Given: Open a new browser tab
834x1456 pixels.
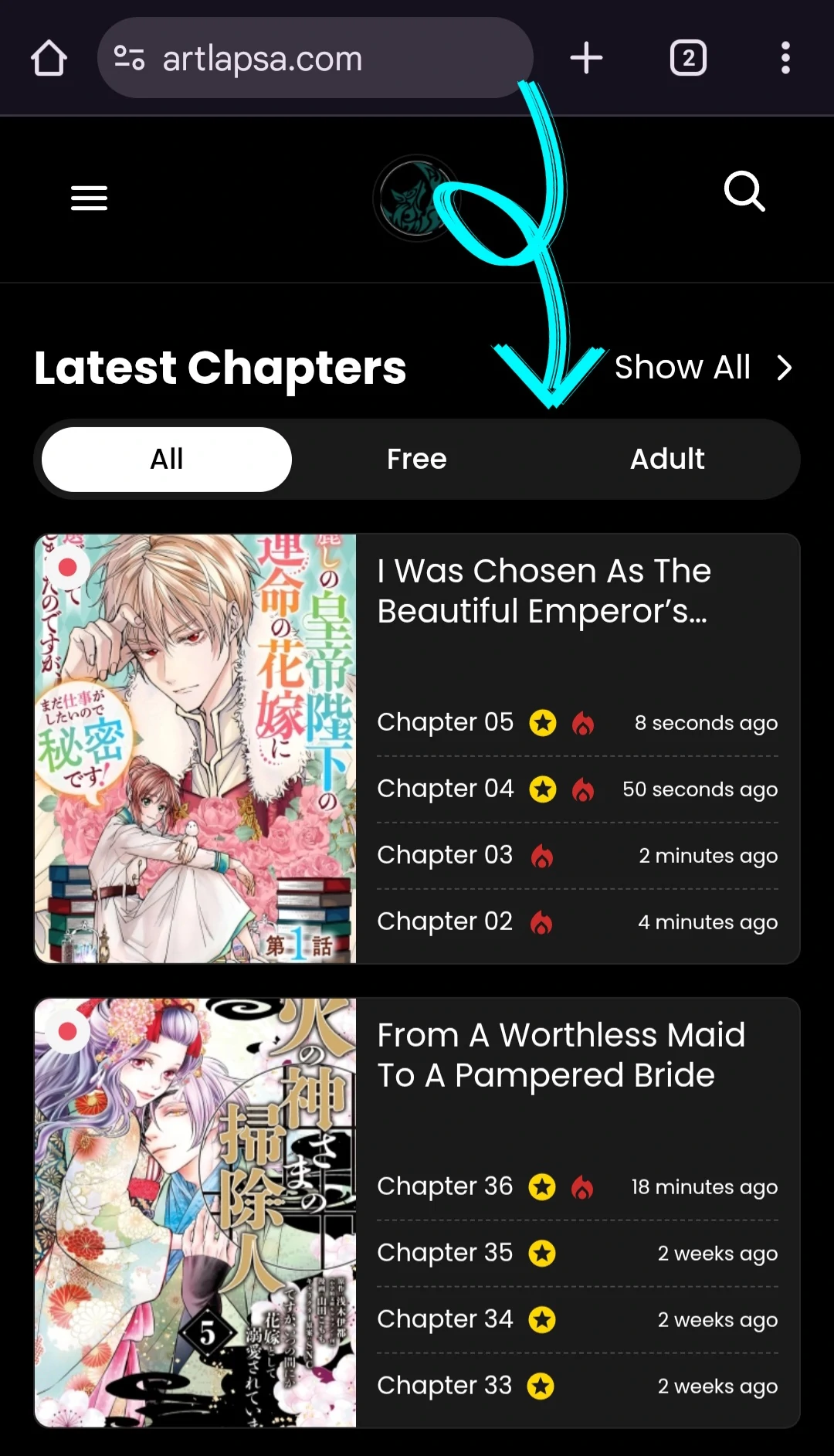Looking at the screenshot, I should click(x=586, y=58).
